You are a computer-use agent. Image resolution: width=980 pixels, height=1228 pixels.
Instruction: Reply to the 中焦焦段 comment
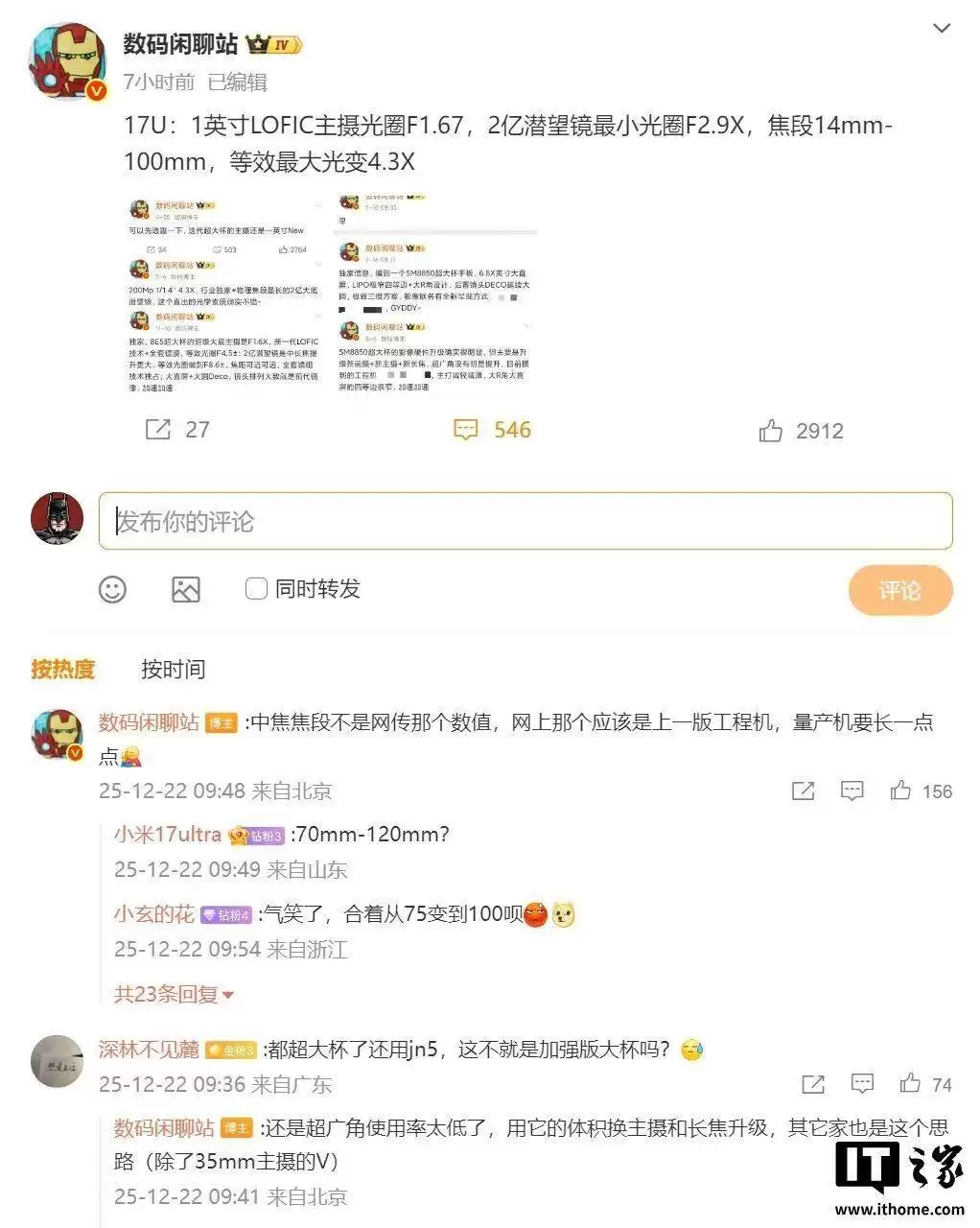[852, 791]
